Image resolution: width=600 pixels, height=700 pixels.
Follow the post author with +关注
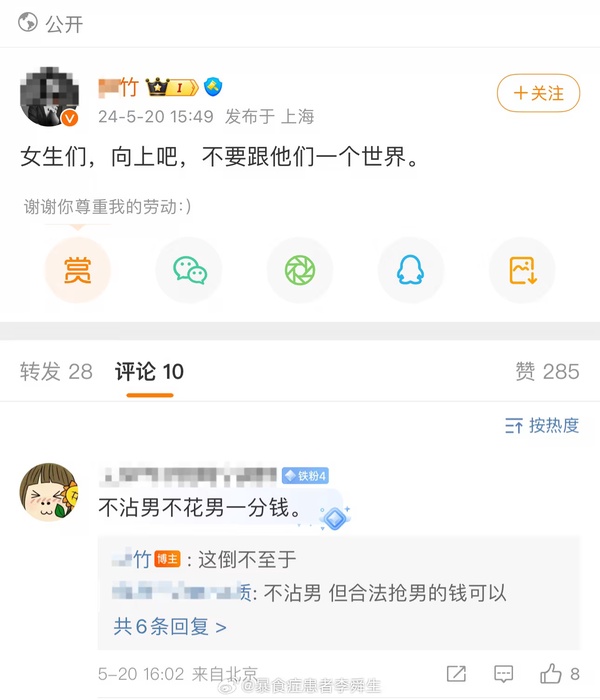(538, 93)
